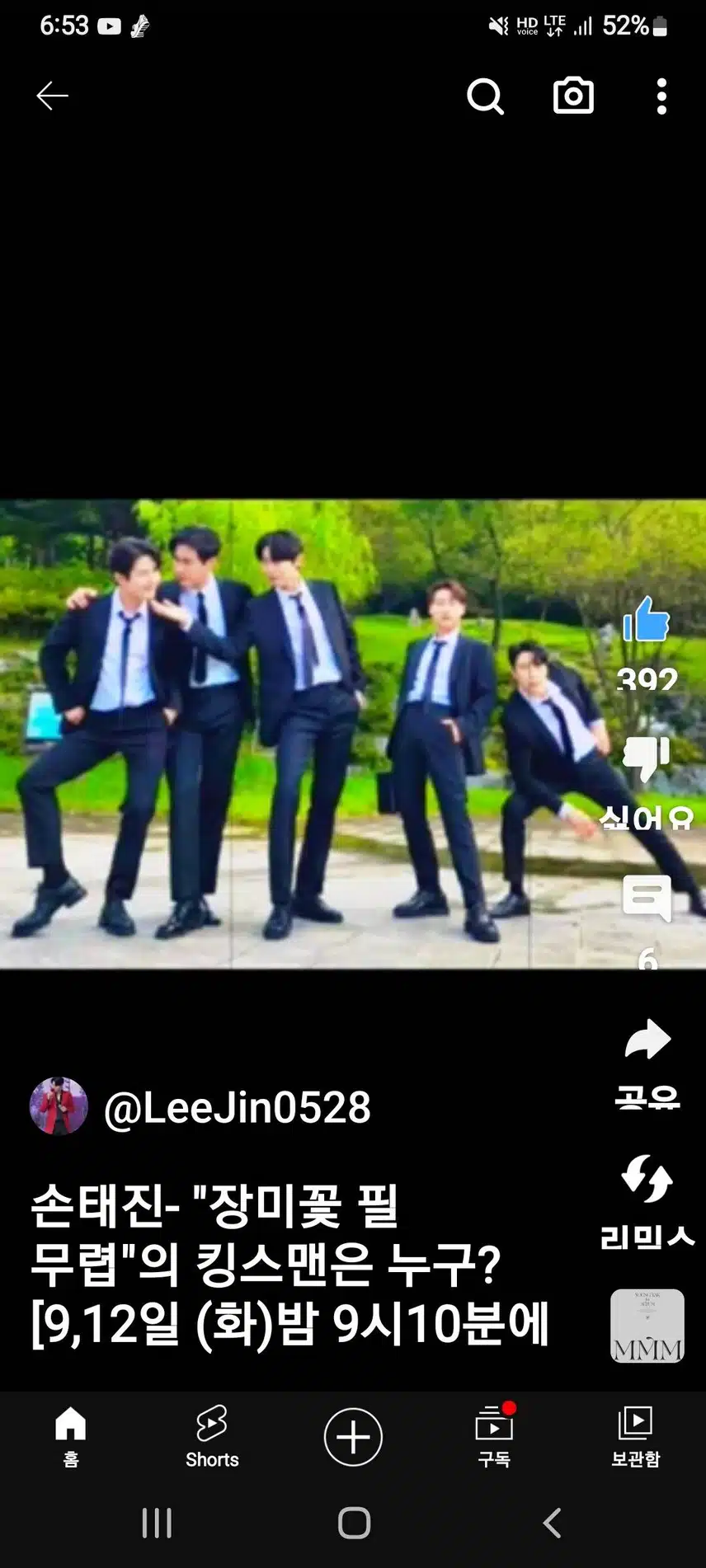Remix this Short

click(x=647, y=1179)
